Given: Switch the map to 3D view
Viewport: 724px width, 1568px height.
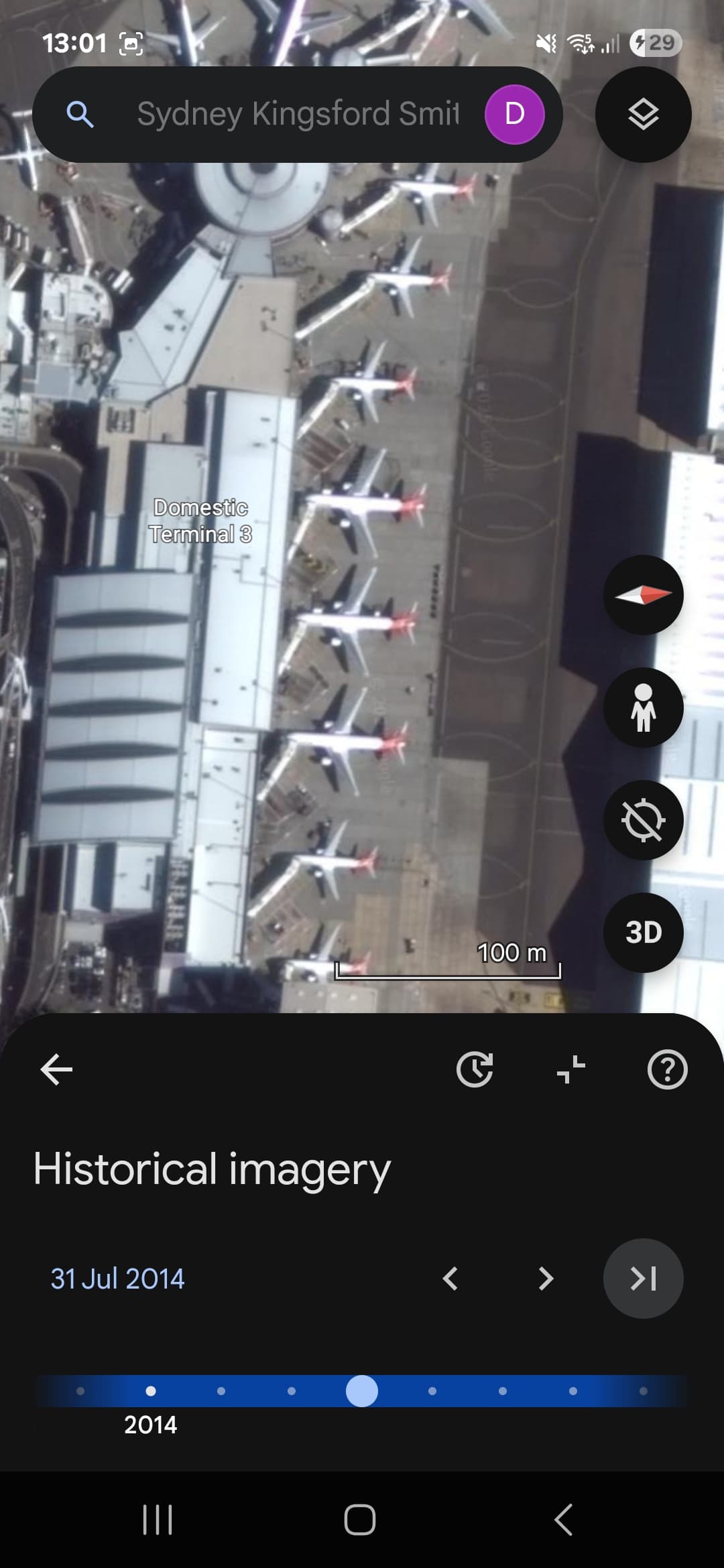Looking at the screenshot, I should coord(643,933).
